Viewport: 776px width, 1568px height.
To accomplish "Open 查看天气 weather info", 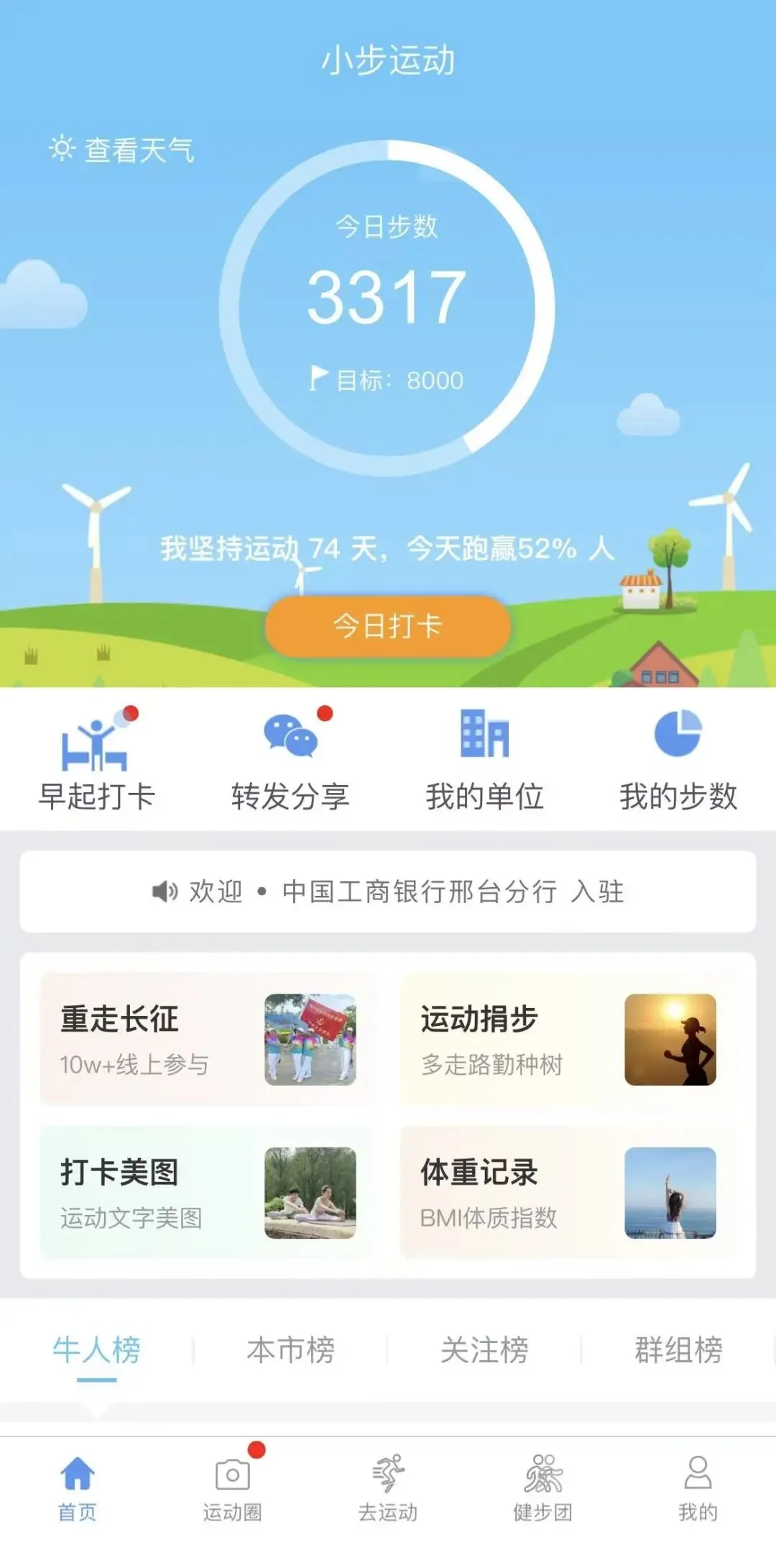I will (x=122, y=150).
